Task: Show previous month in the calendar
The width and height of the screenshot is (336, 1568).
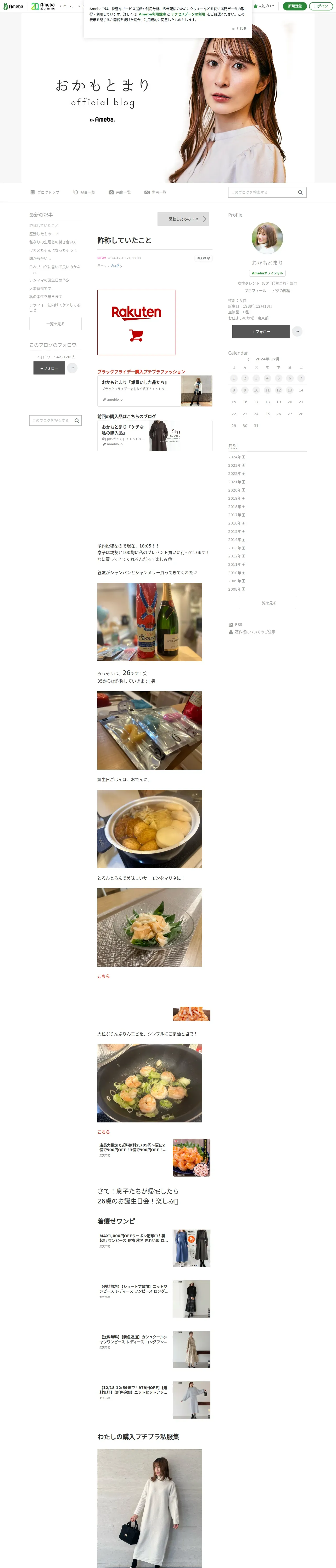Action: (x=248, y=359)
